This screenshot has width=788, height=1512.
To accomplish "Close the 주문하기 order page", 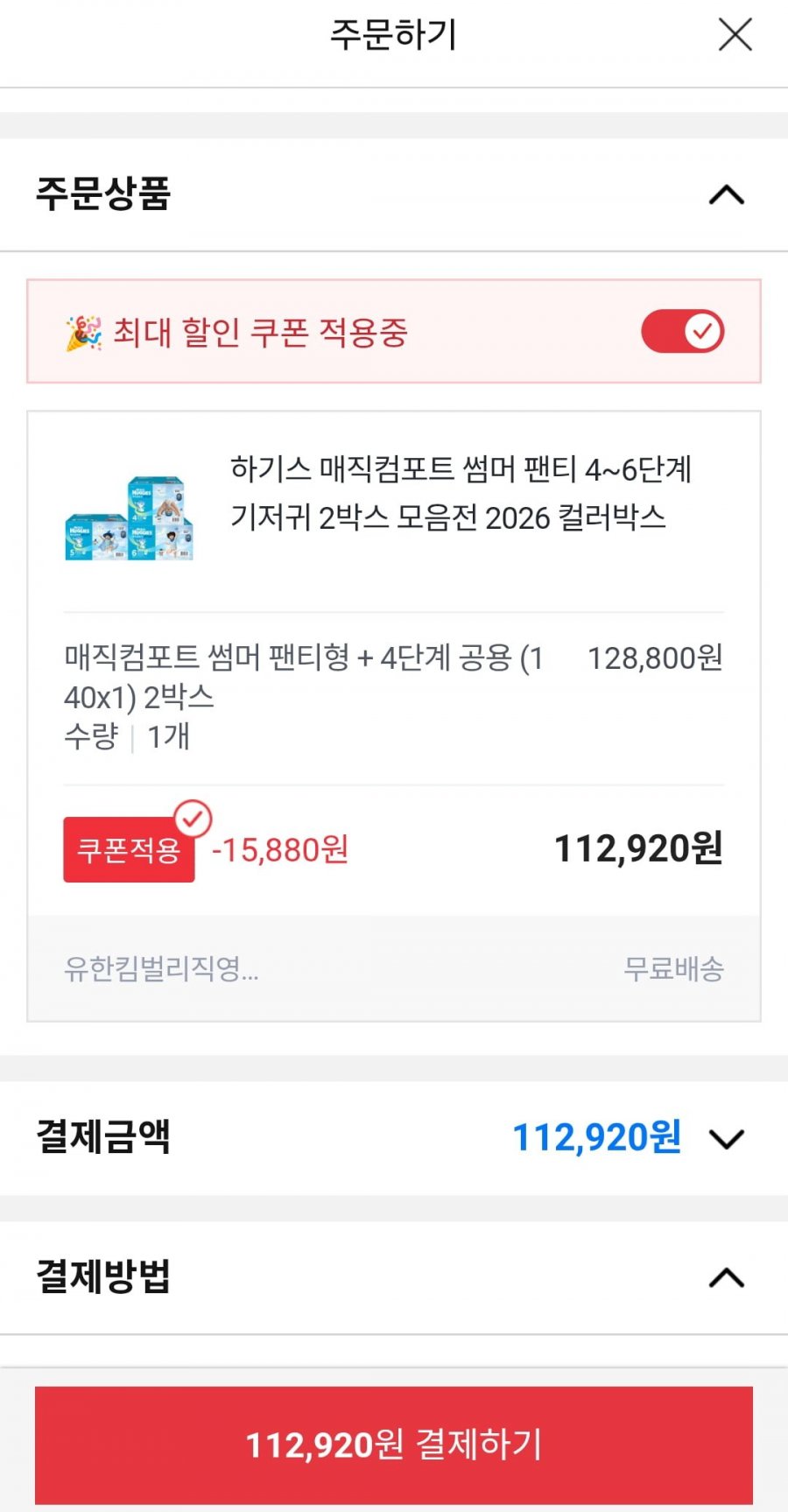I will (x=735, y=36).
